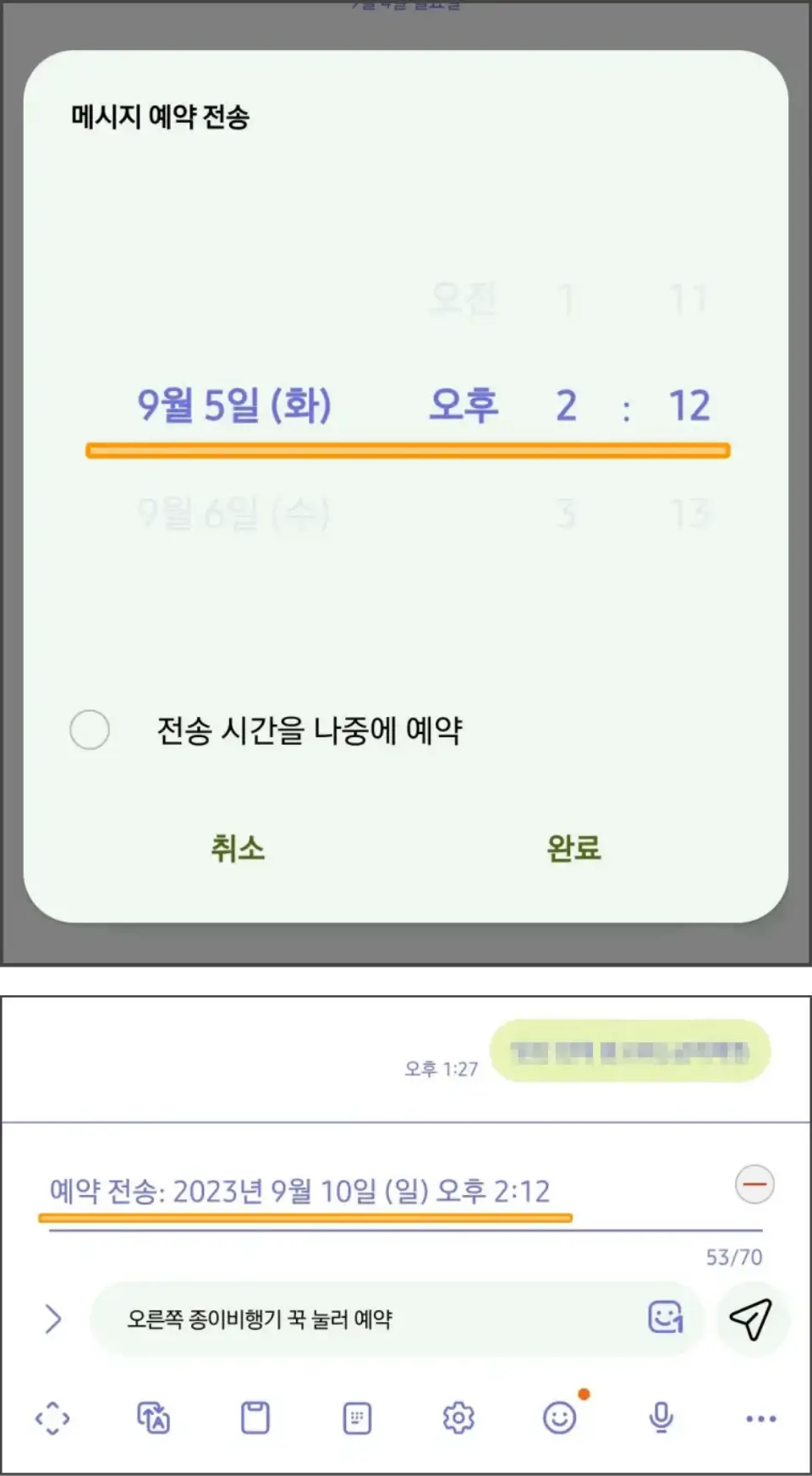Tap the directional arrows icon on the far left
Viewport: 812px width, 1476px height.
pyautogui.click(x=53, y=1418)
